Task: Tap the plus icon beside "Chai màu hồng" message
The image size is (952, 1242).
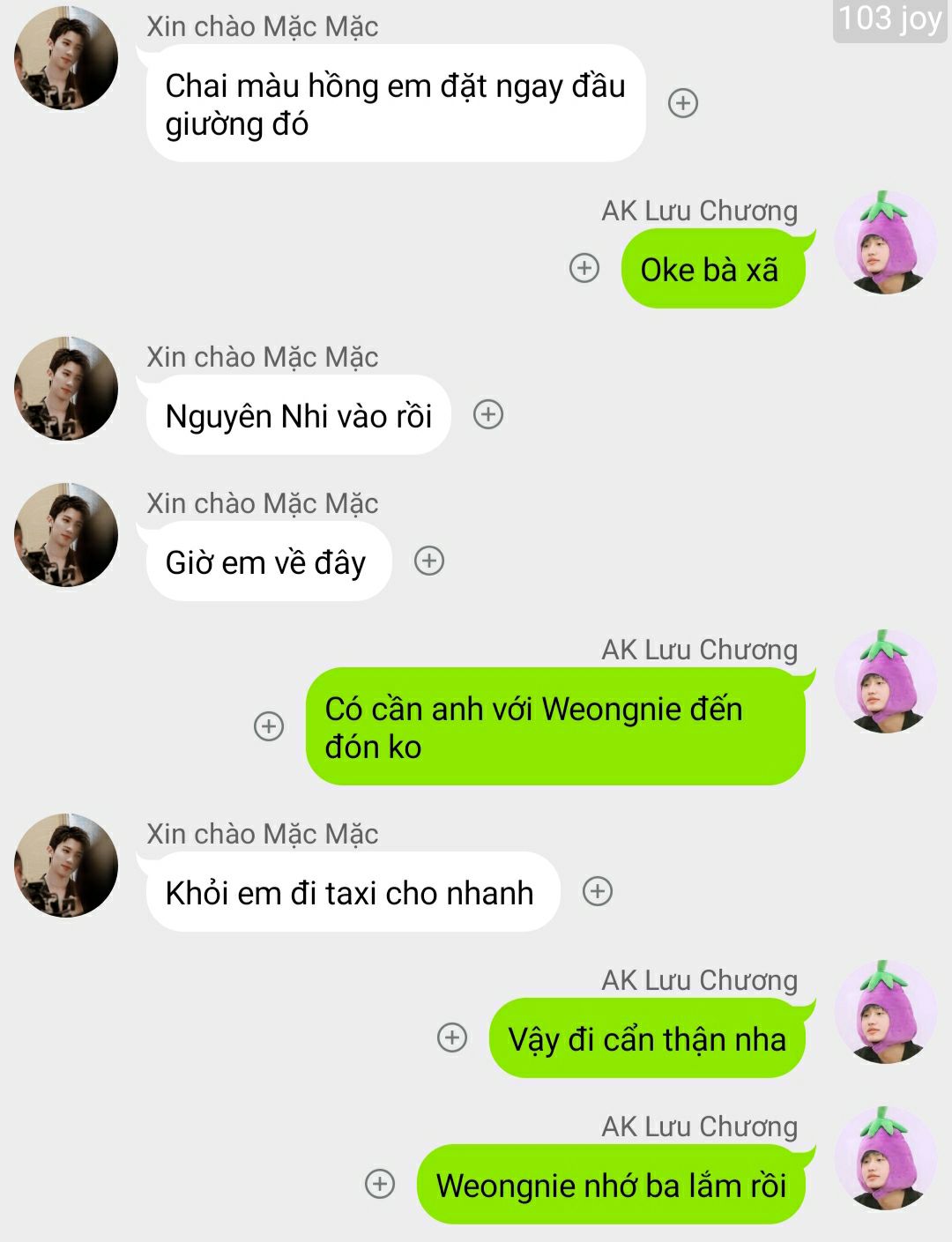Action: pyautogui.click(x=683, y=103)
